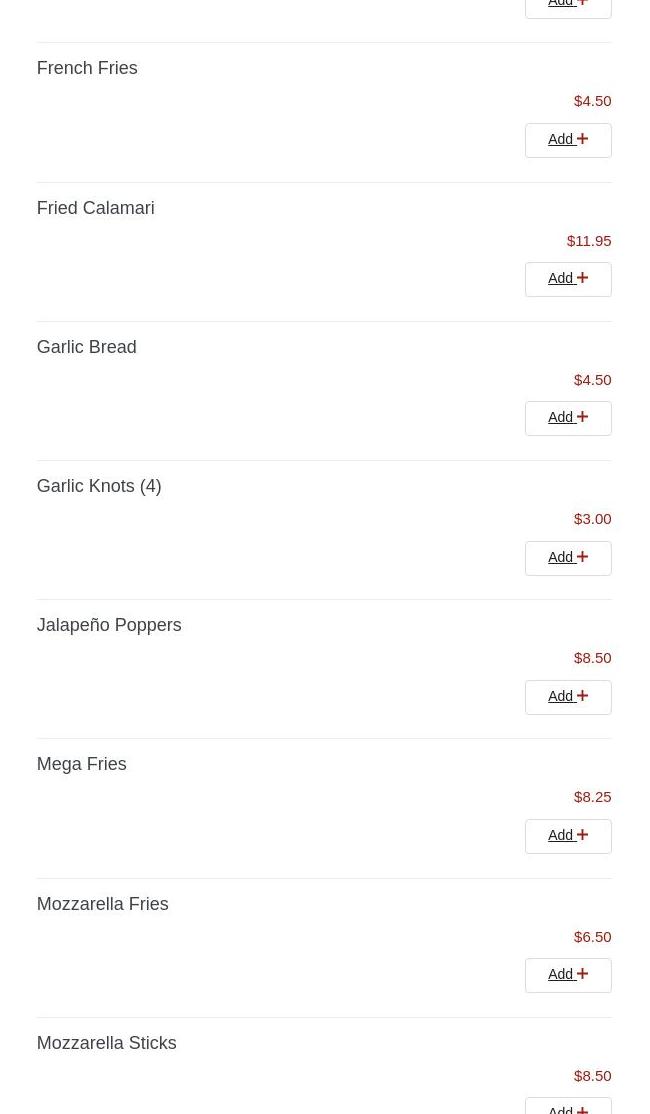The width and height of the screenshot is (650, 1114).
Task: Add Mozzarella Fries to cart
Action: tap(567, 975)
